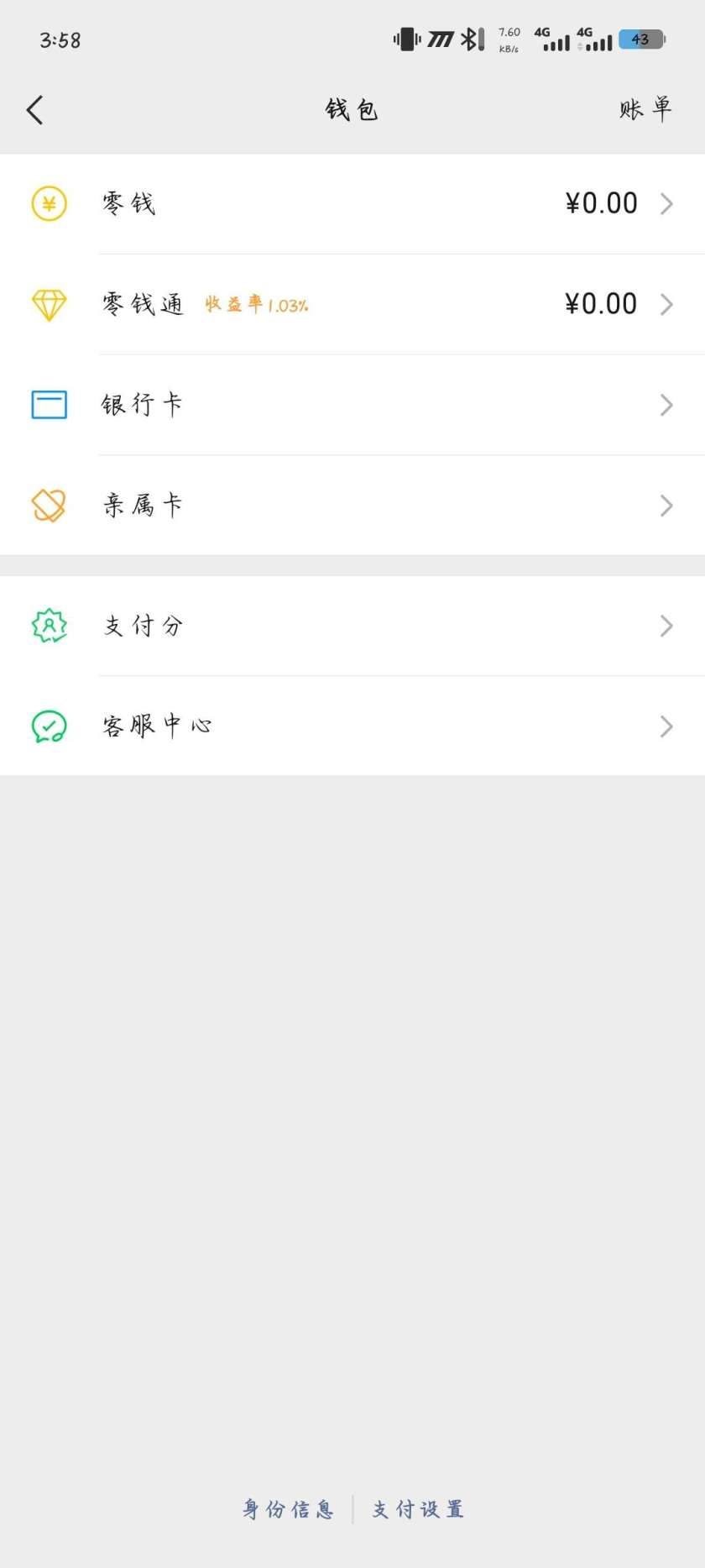Open the 零钱 row's right chevron

tap(666, 202)
